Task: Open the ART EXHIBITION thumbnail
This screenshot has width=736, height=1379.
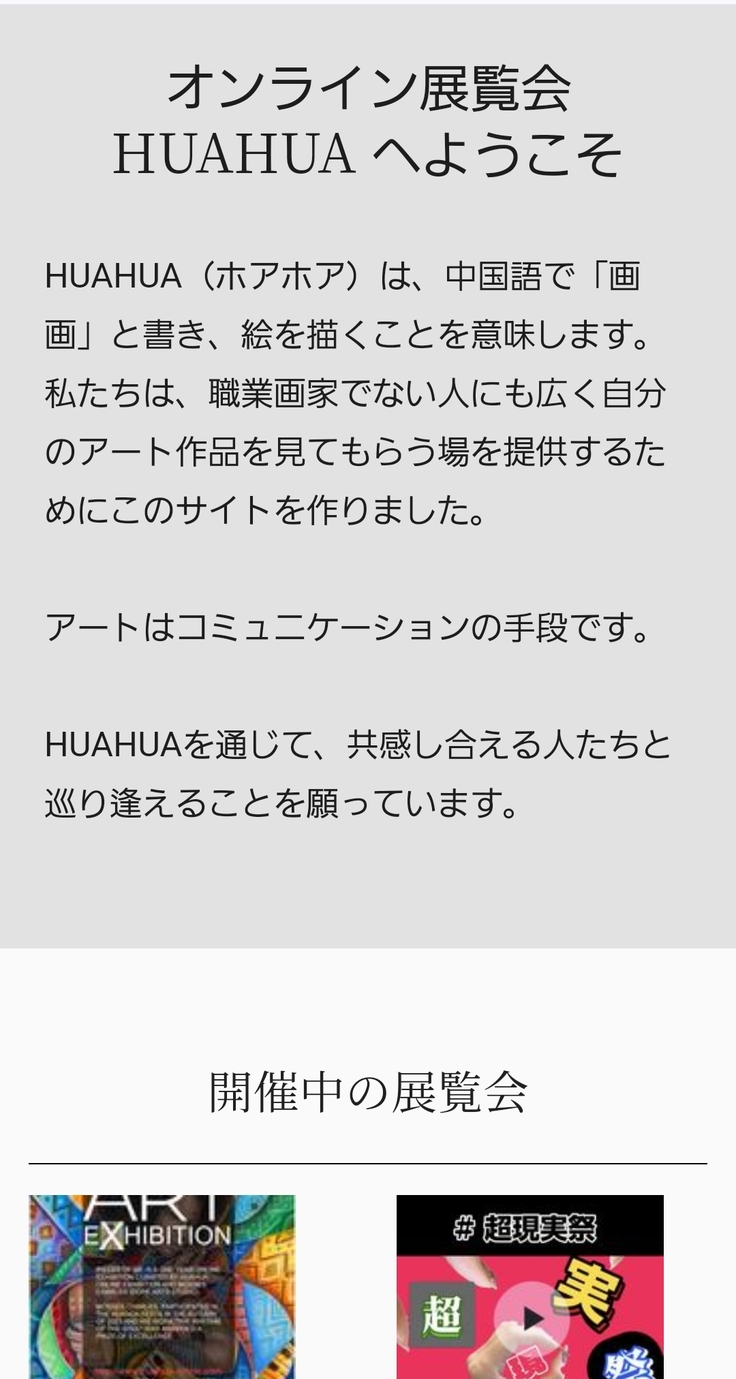Action: [x=162, y=1286]
